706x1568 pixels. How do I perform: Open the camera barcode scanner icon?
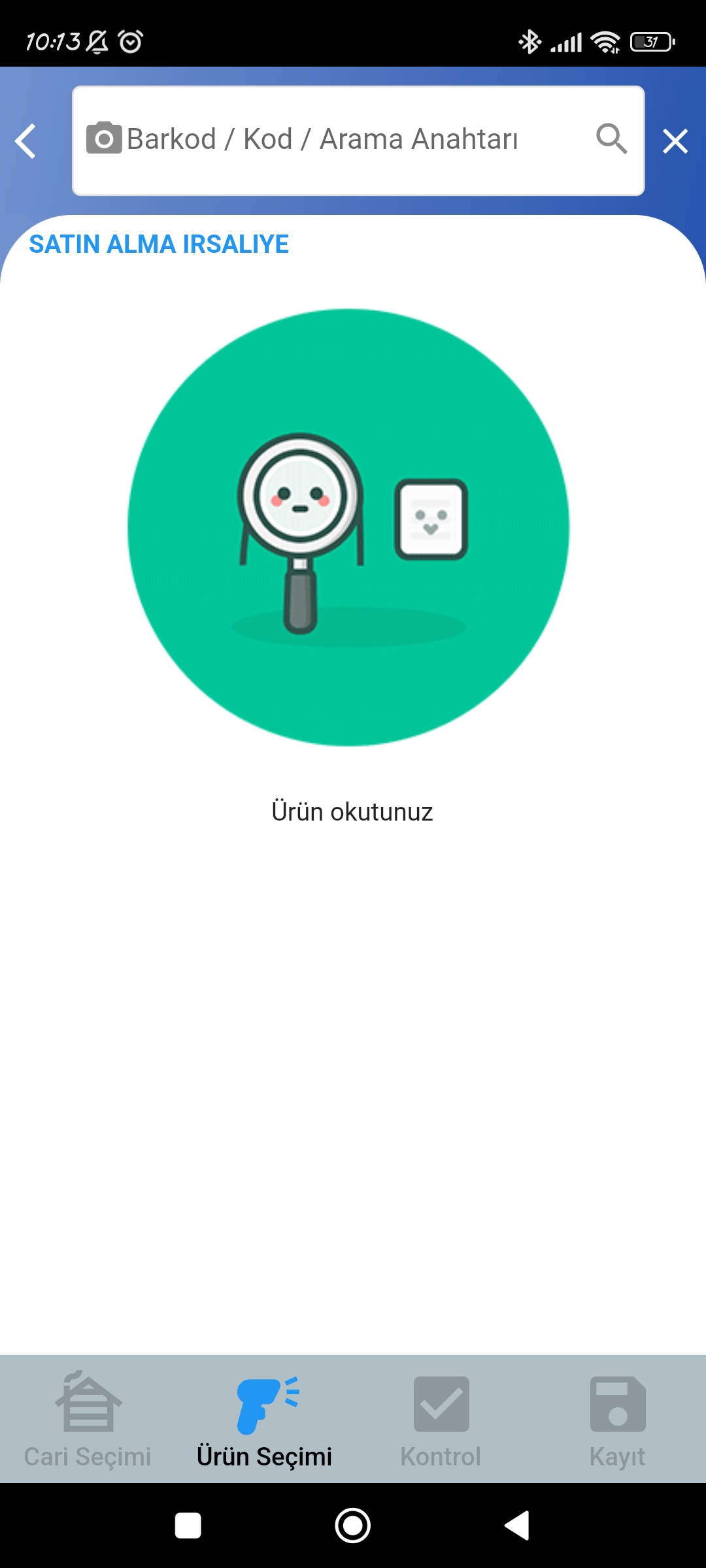(x=104, y=139)
